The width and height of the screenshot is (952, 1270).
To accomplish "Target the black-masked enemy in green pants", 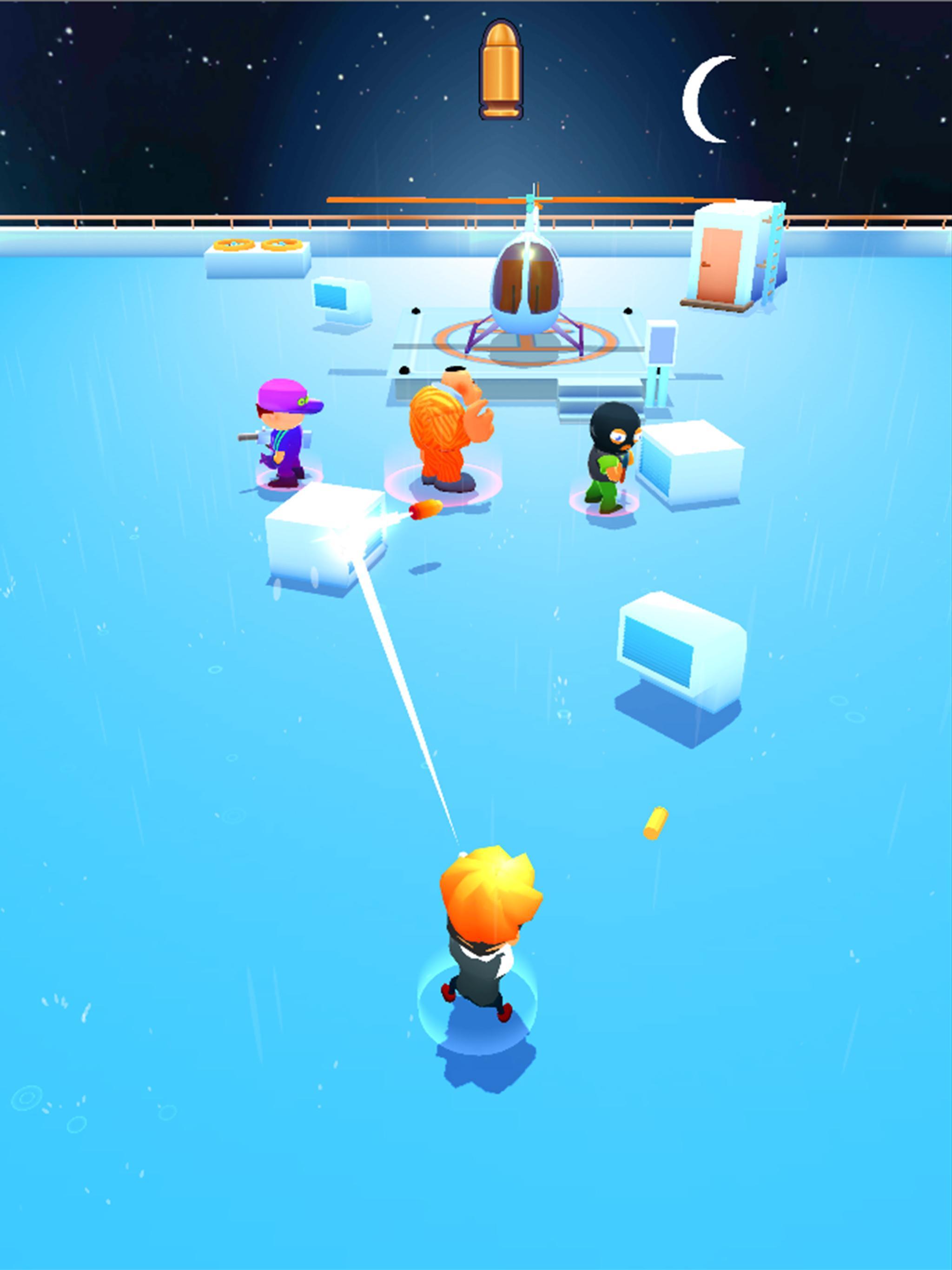I will pyautogui.click(x=610, y=457).
